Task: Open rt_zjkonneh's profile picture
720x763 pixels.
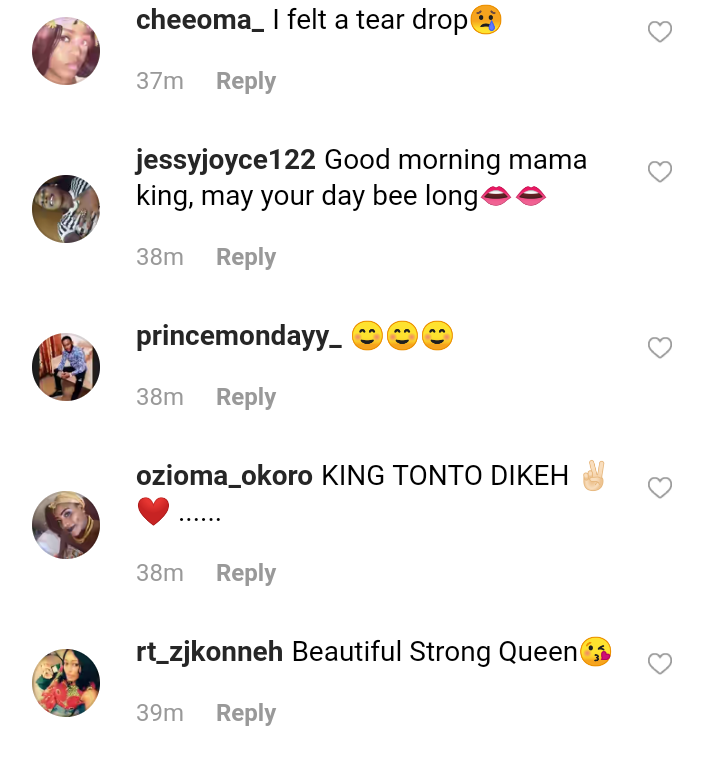Action: point(66,683)
